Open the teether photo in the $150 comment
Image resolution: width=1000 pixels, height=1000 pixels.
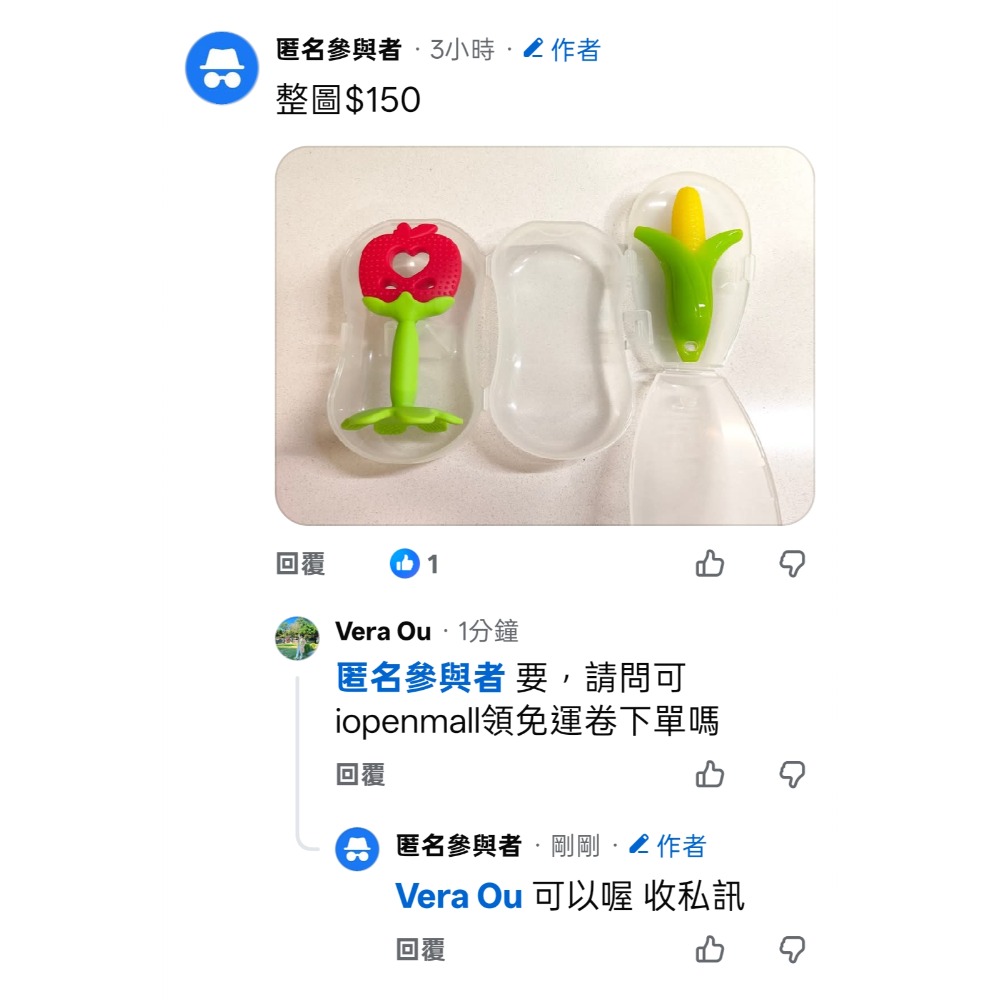[545, 336]
